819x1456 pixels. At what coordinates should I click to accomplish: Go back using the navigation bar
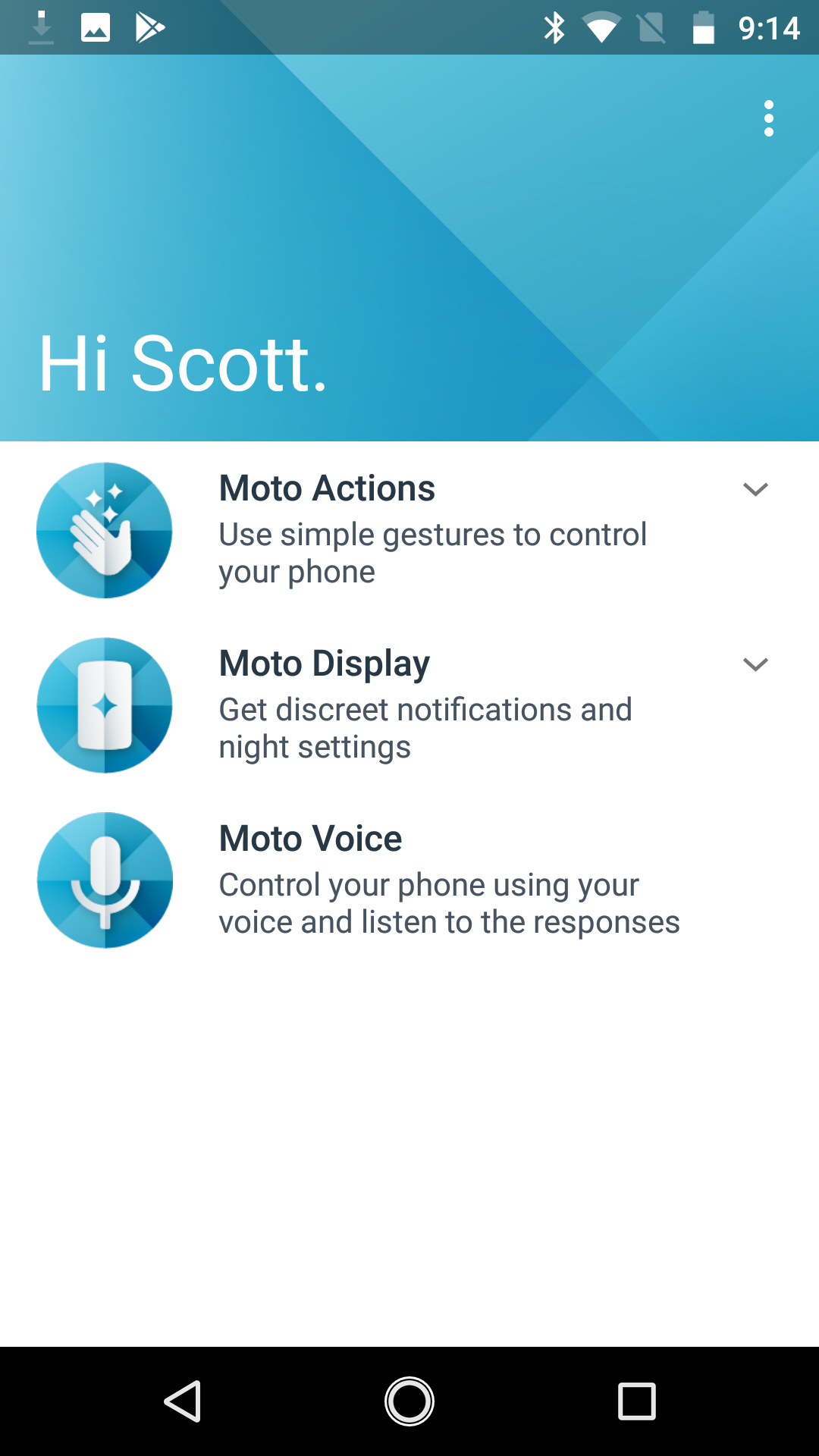(183, 1401)
